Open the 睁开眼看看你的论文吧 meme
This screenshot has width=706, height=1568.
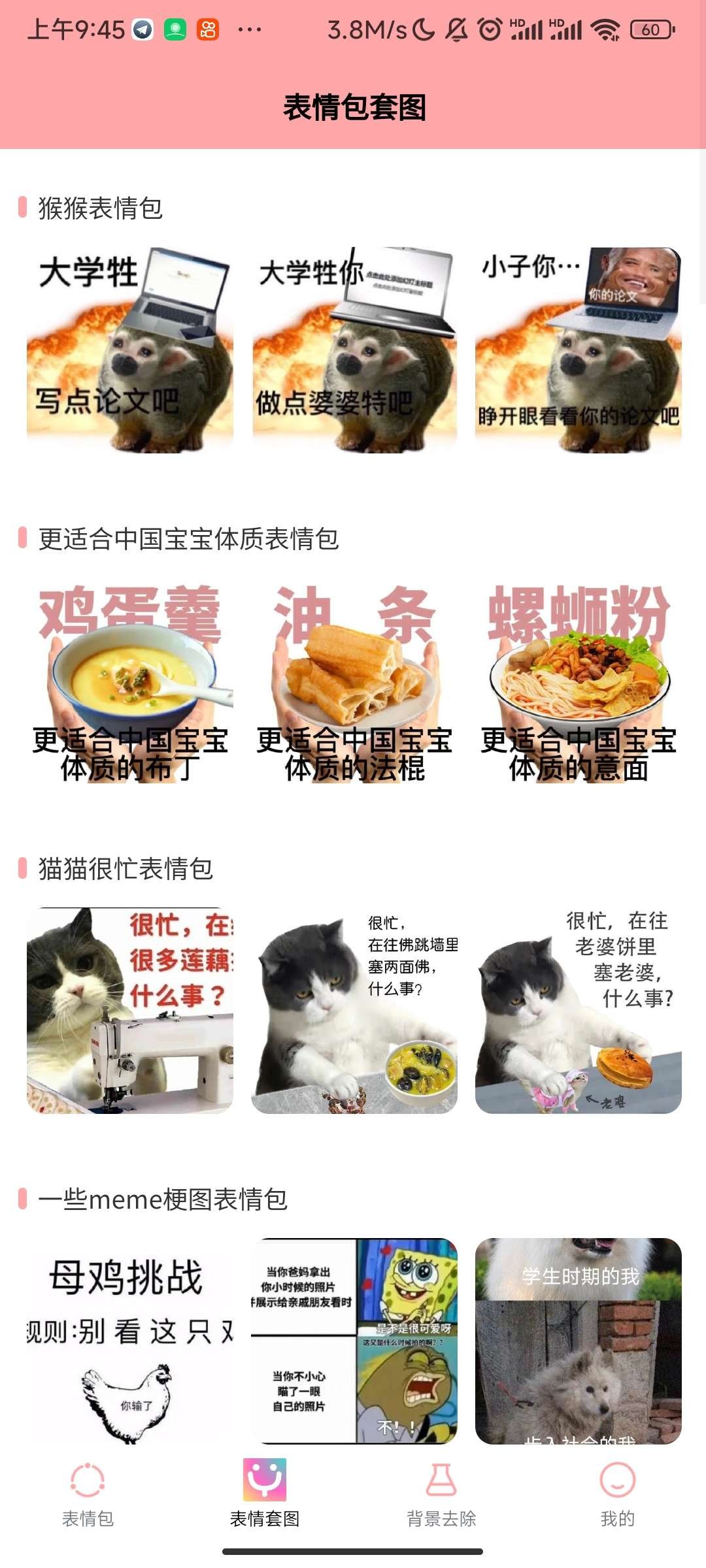point(578,350)
